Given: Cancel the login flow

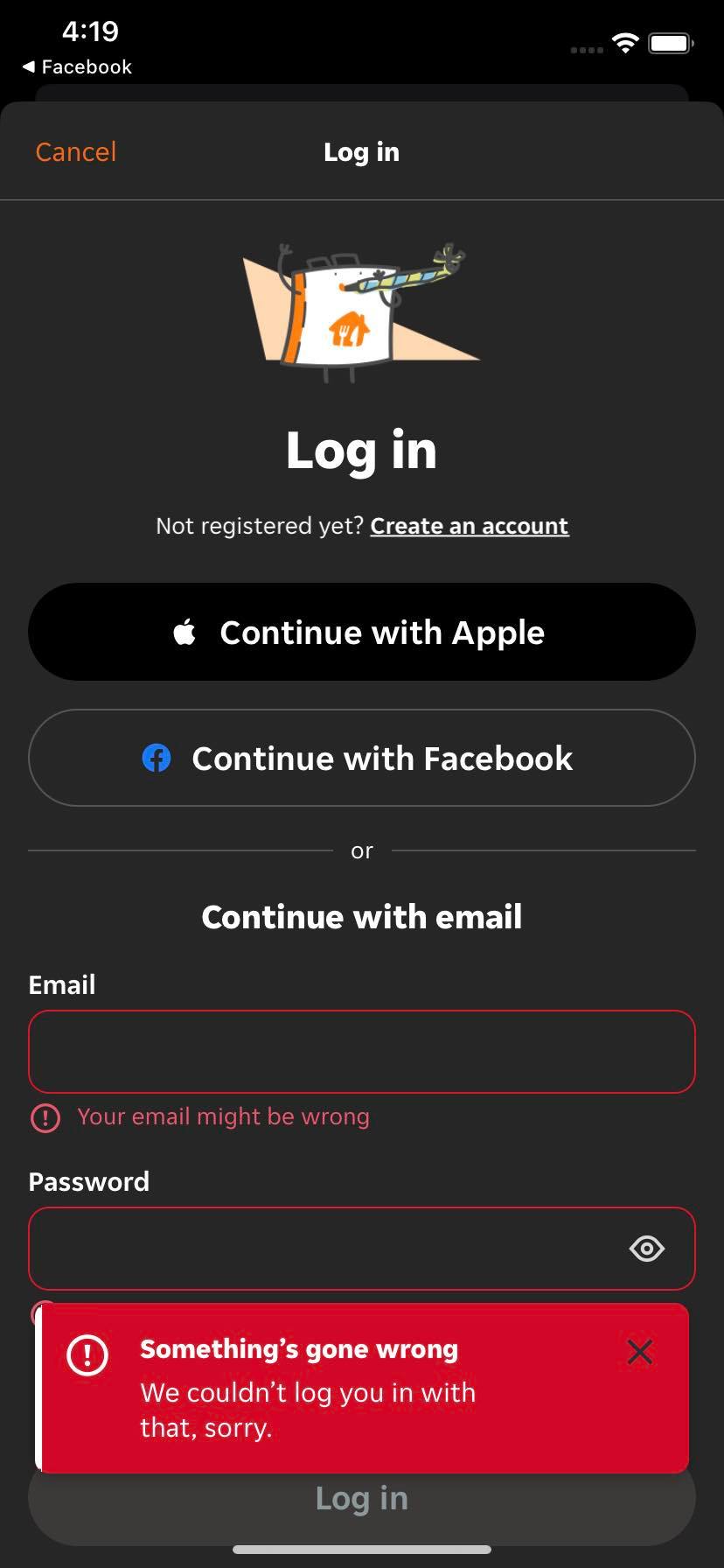Looking at the screenshot, I should (75, 151).
